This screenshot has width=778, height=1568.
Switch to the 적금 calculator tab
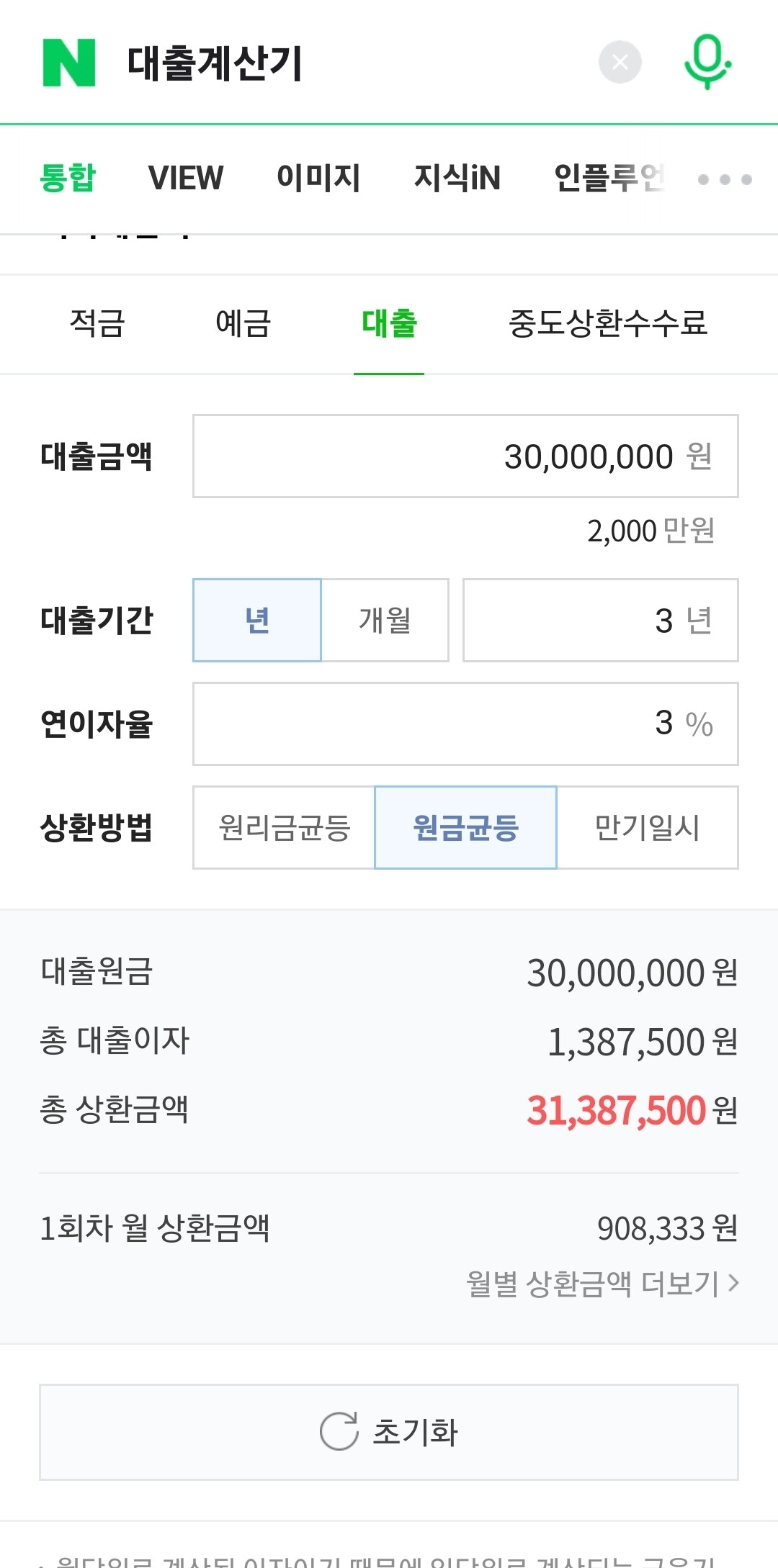pyautogui.click(x=97, y=323)
